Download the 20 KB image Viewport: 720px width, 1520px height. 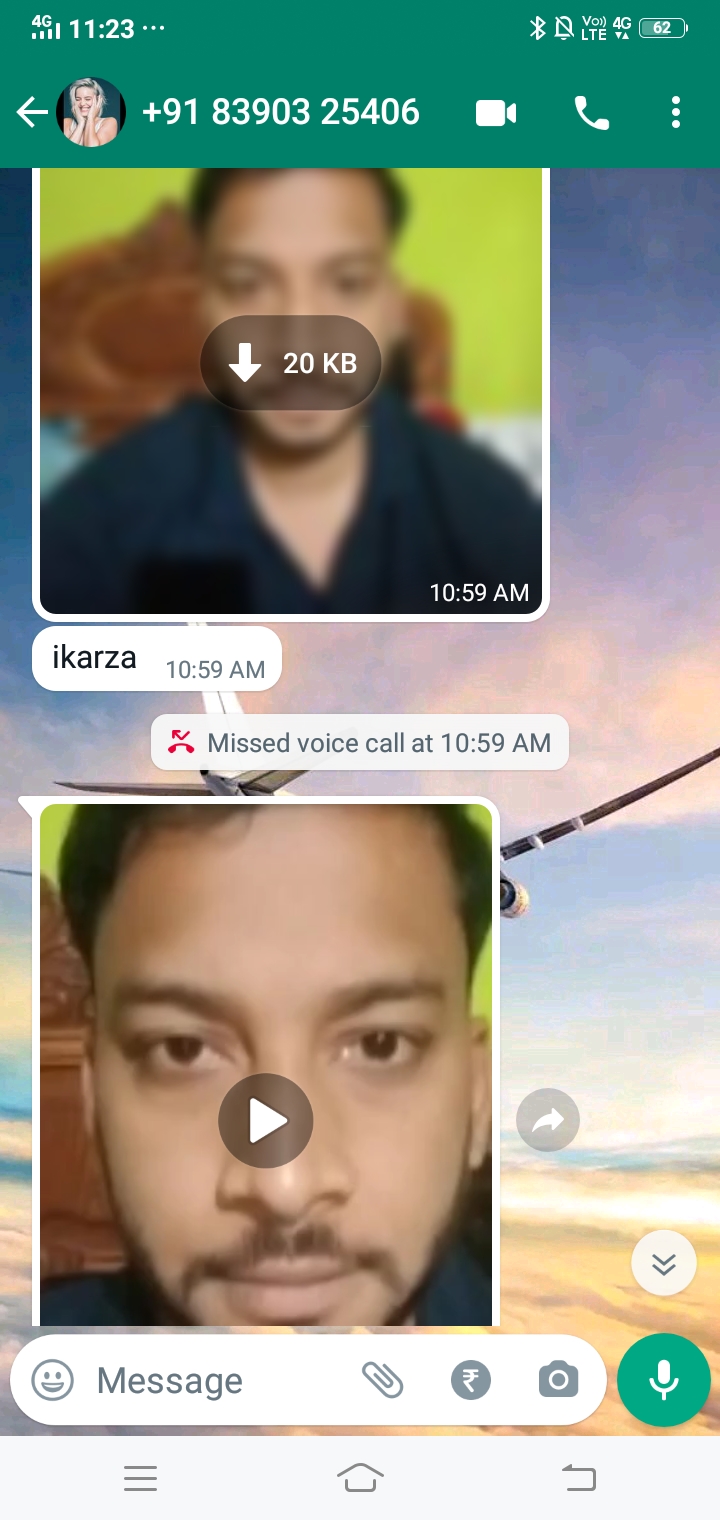tap(291, 363)
